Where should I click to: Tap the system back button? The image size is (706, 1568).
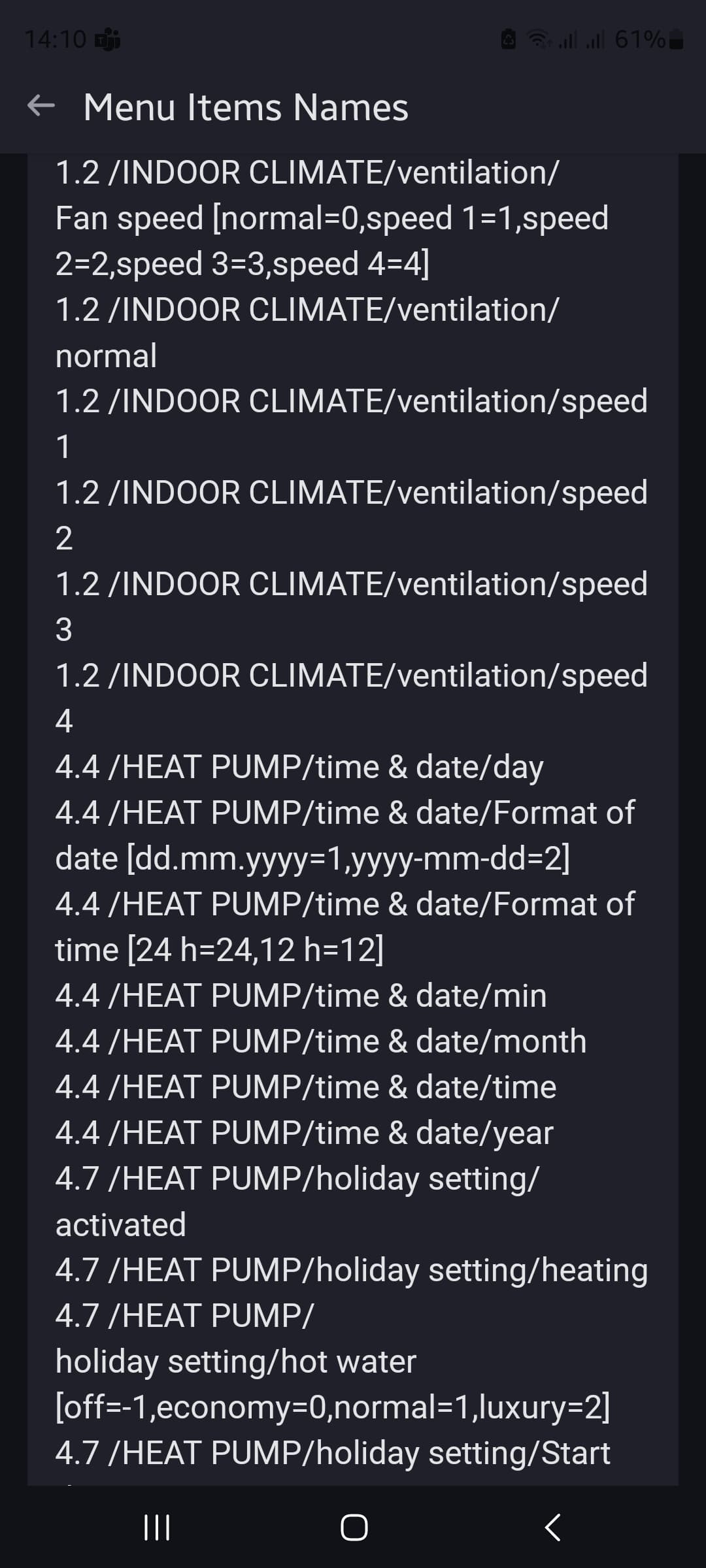[x=552, y=1527]
